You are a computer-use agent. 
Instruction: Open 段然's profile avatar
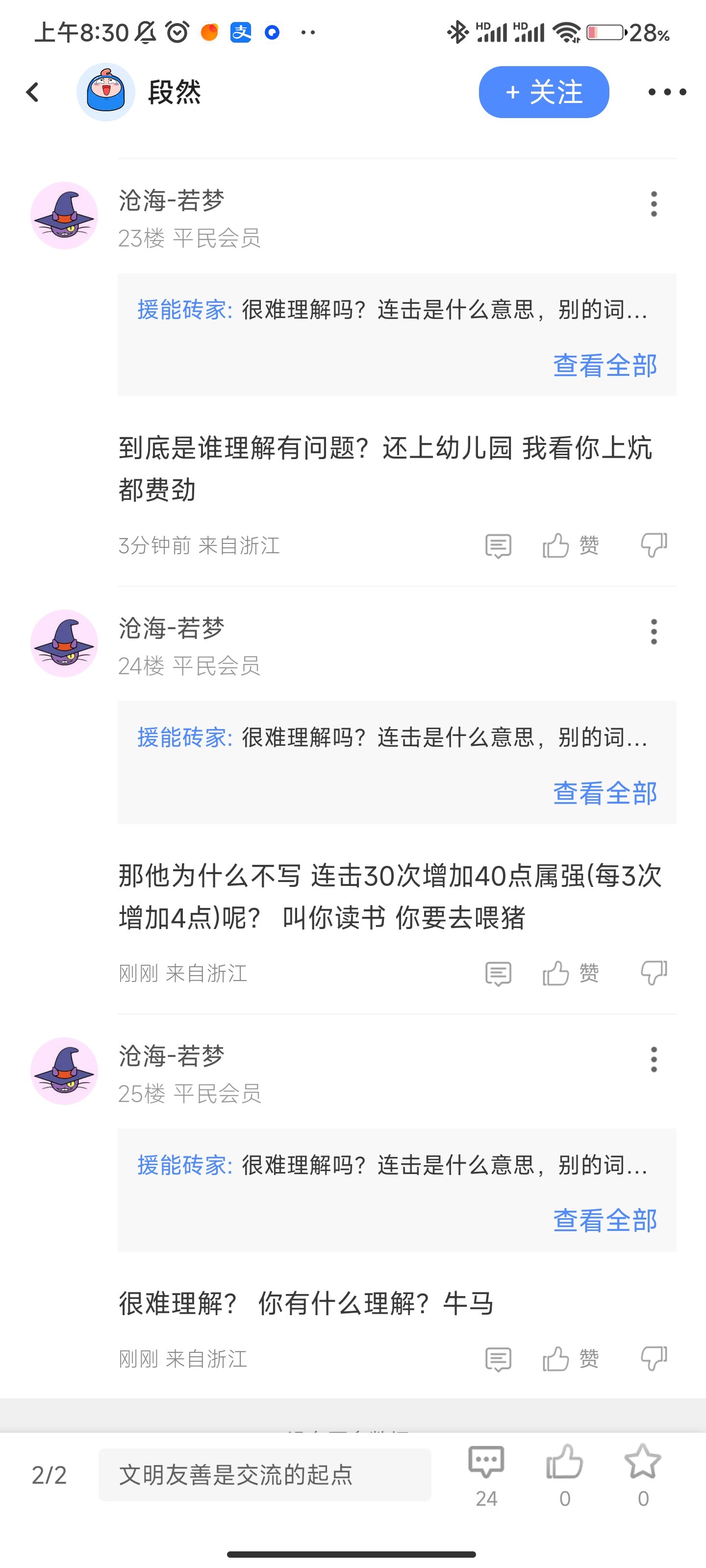[105, 93]
